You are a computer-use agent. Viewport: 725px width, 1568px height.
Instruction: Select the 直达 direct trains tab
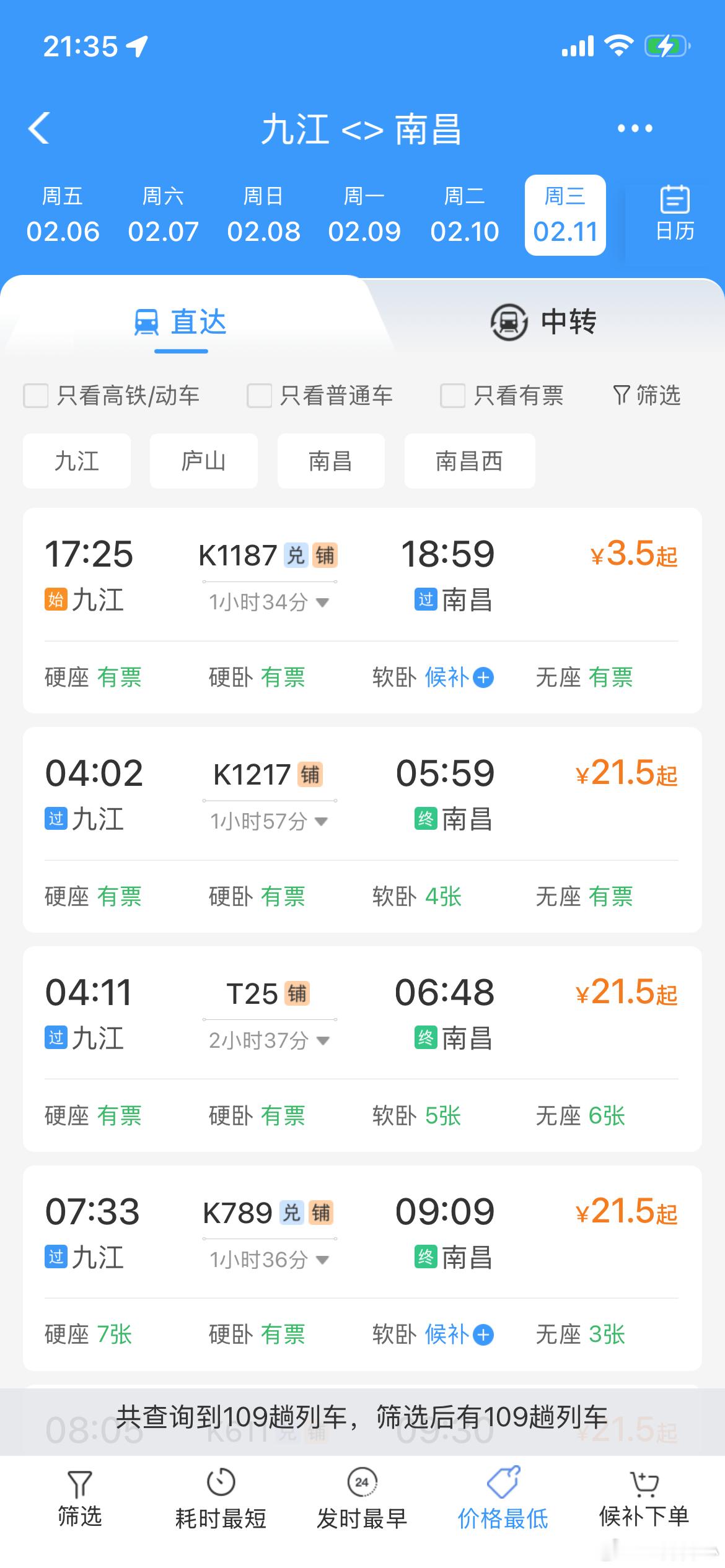point(180,321)
